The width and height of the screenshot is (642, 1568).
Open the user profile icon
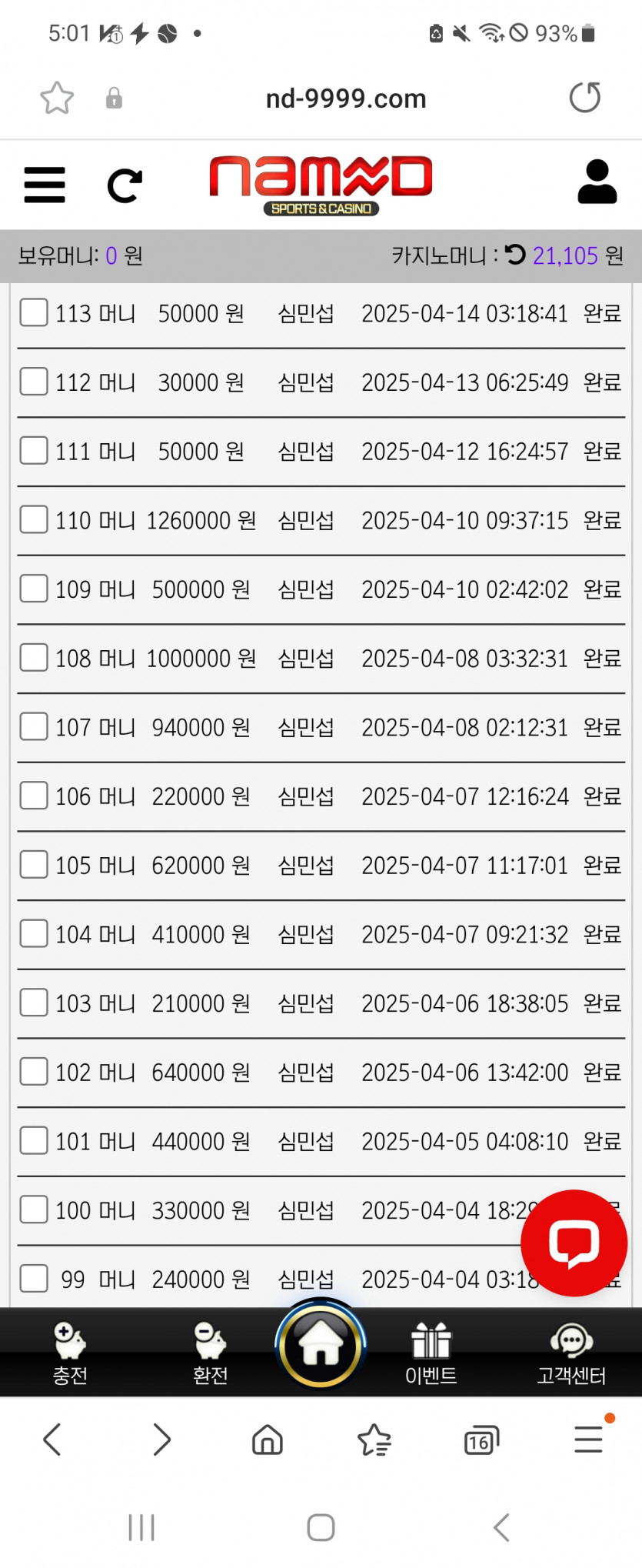597,182
